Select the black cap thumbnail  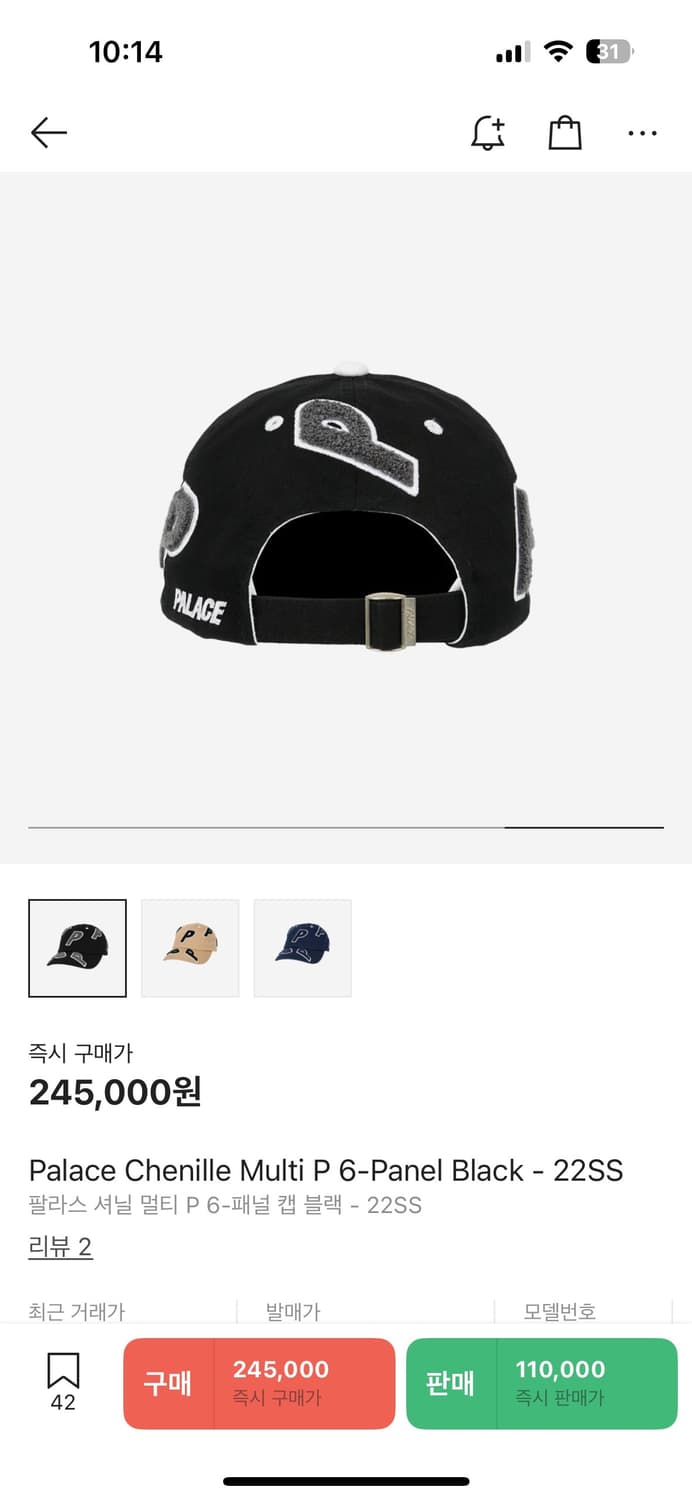[x=78, y=948]
